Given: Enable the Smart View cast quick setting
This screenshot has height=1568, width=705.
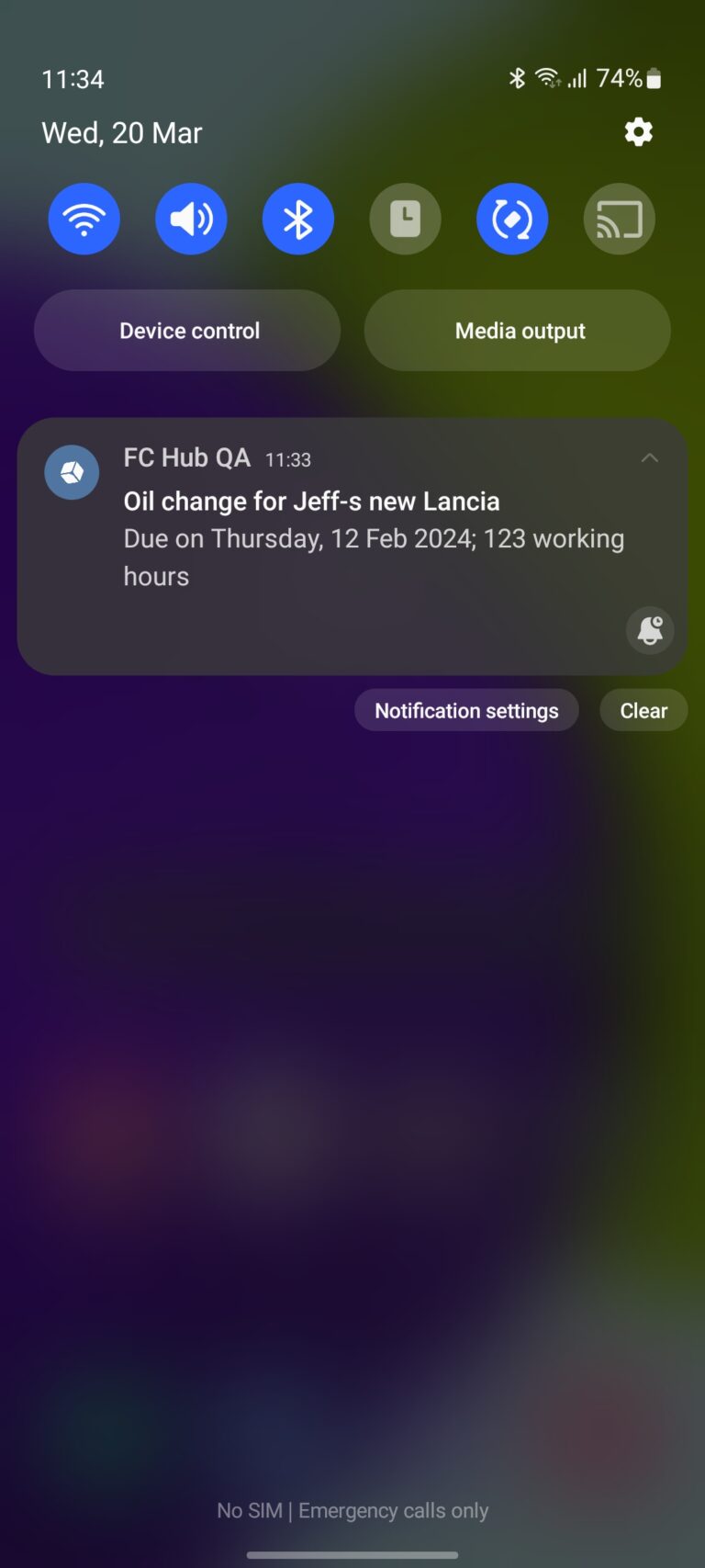Looking at the screenshot, I should pyautogui.click(x=620, y=220).
